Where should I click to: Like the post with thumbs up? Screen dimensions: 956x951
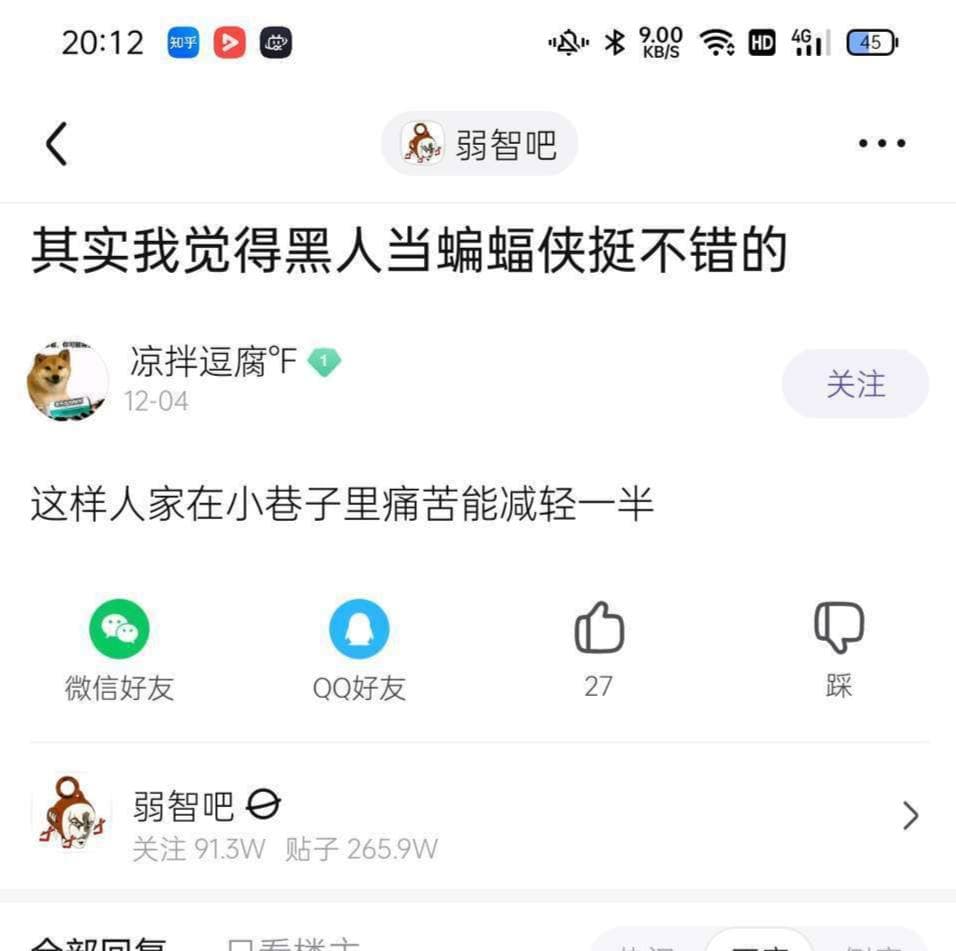[599, 631]
